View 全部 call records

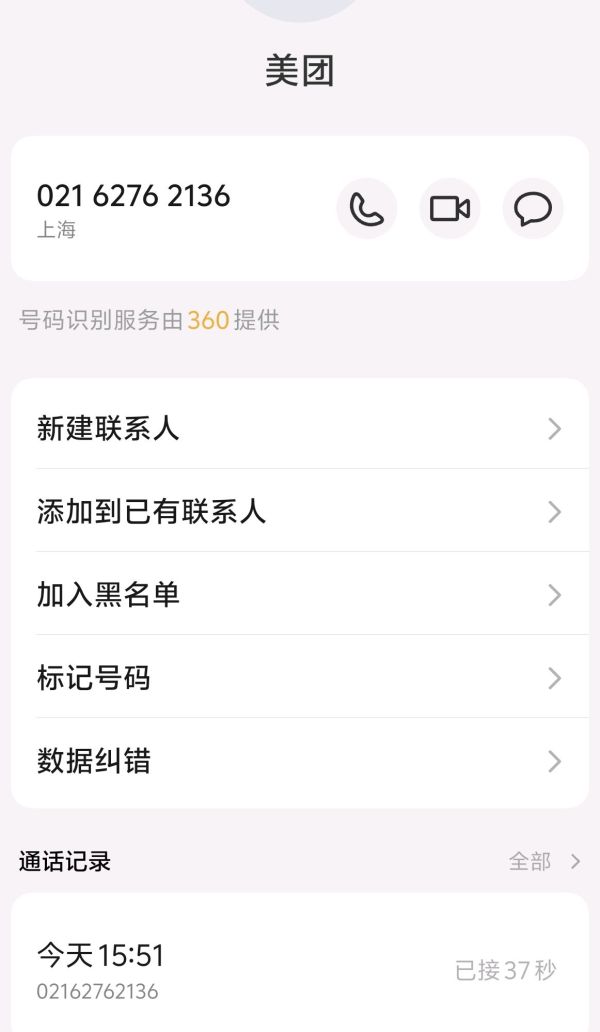click(545, 861)
